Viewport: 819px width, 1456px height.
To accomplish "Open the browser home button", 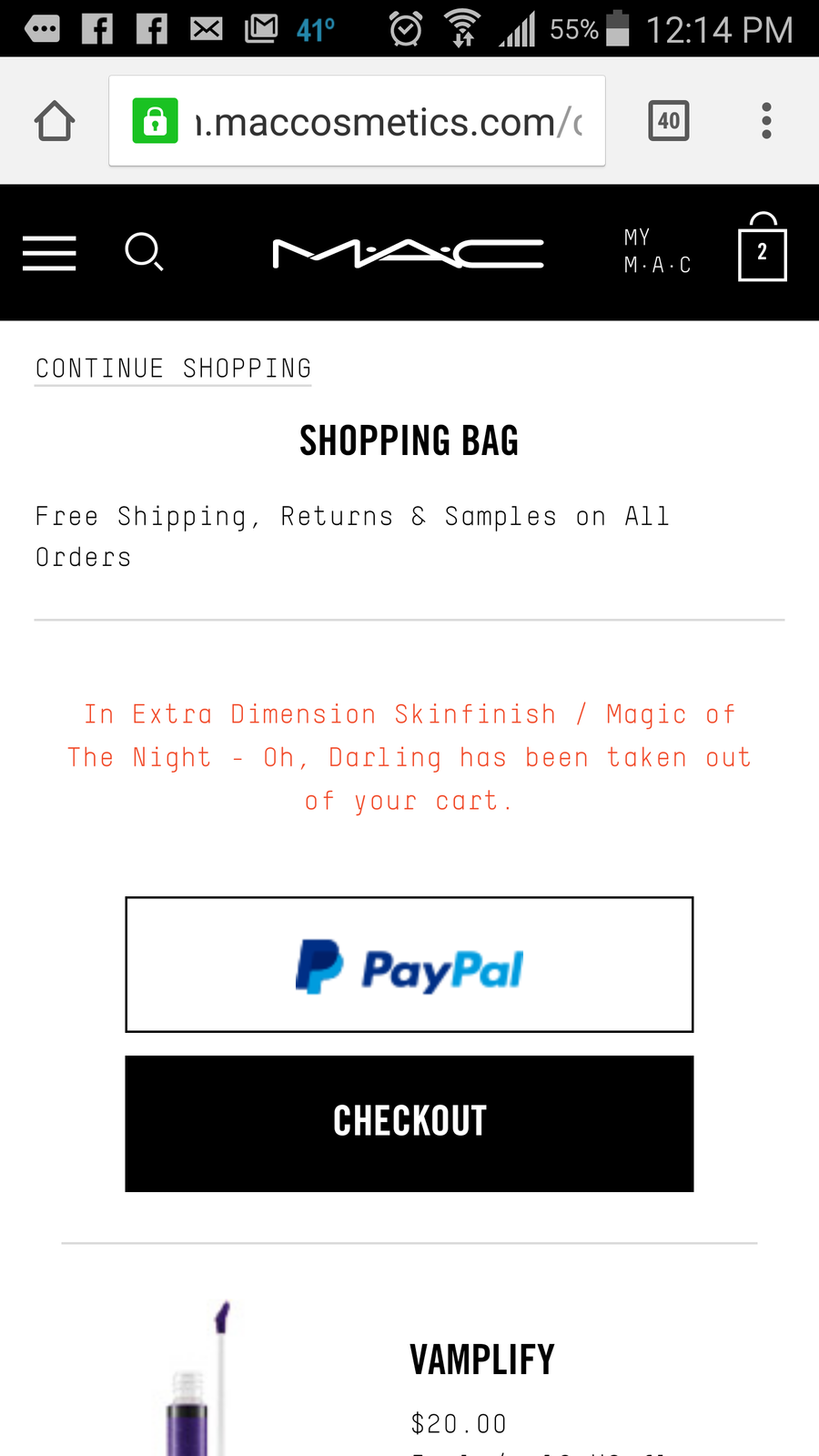I will point(55,121).
